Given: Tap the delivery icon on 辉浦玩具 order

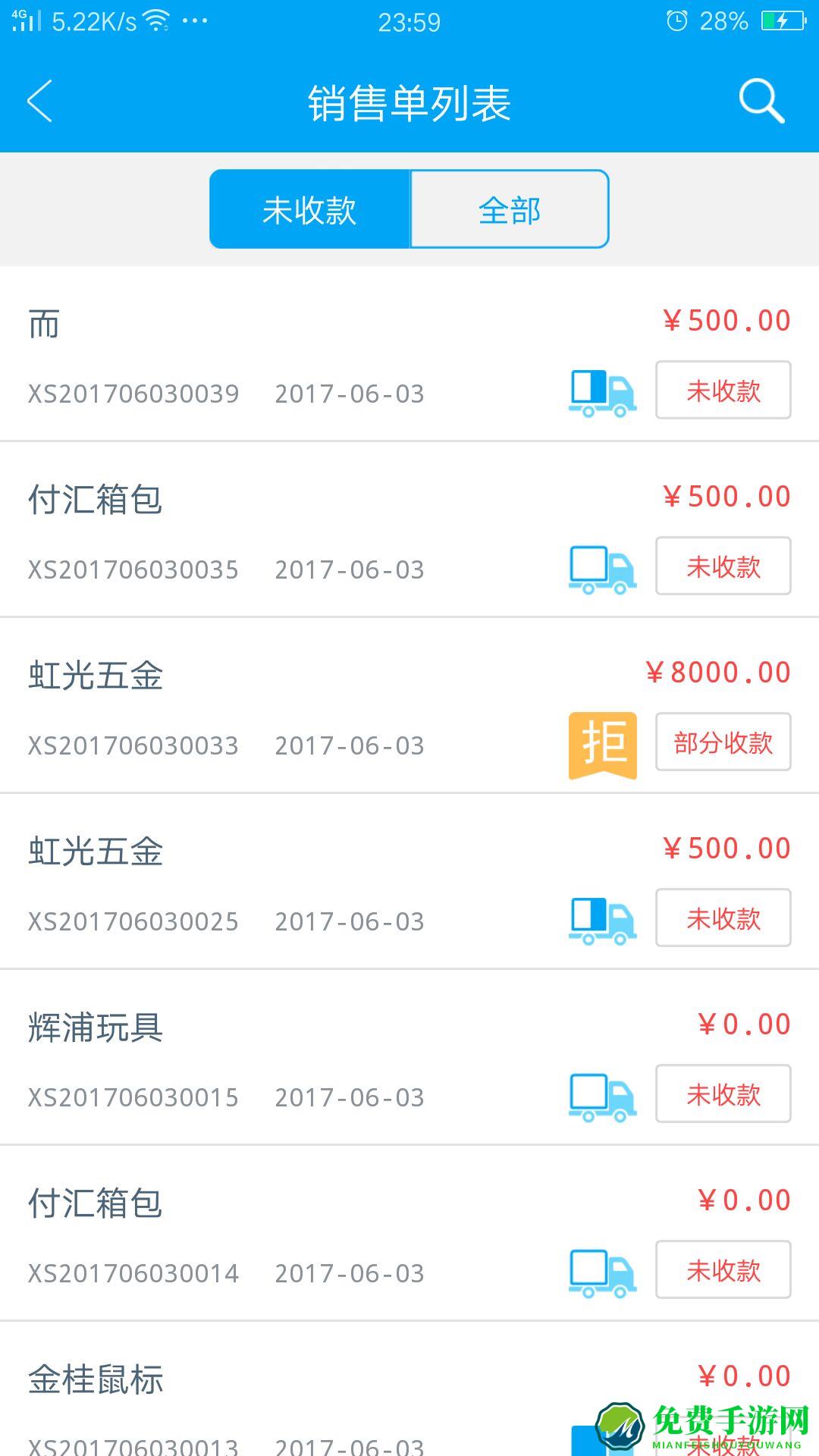Looking at the screenshot, I should point(601,1095).
